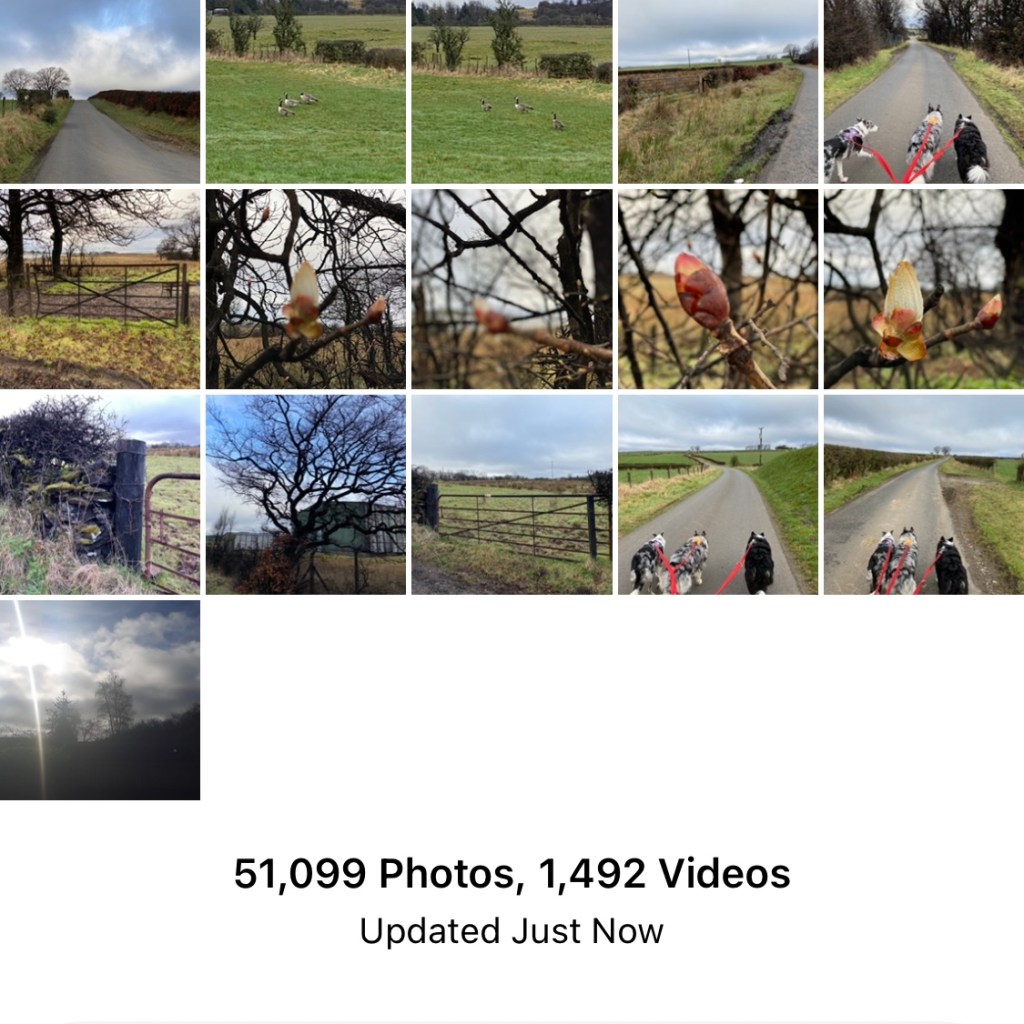1024x1024 pixels.
Task: View the dogs beside the gravel turnout photo
Action: coord(924,494)
